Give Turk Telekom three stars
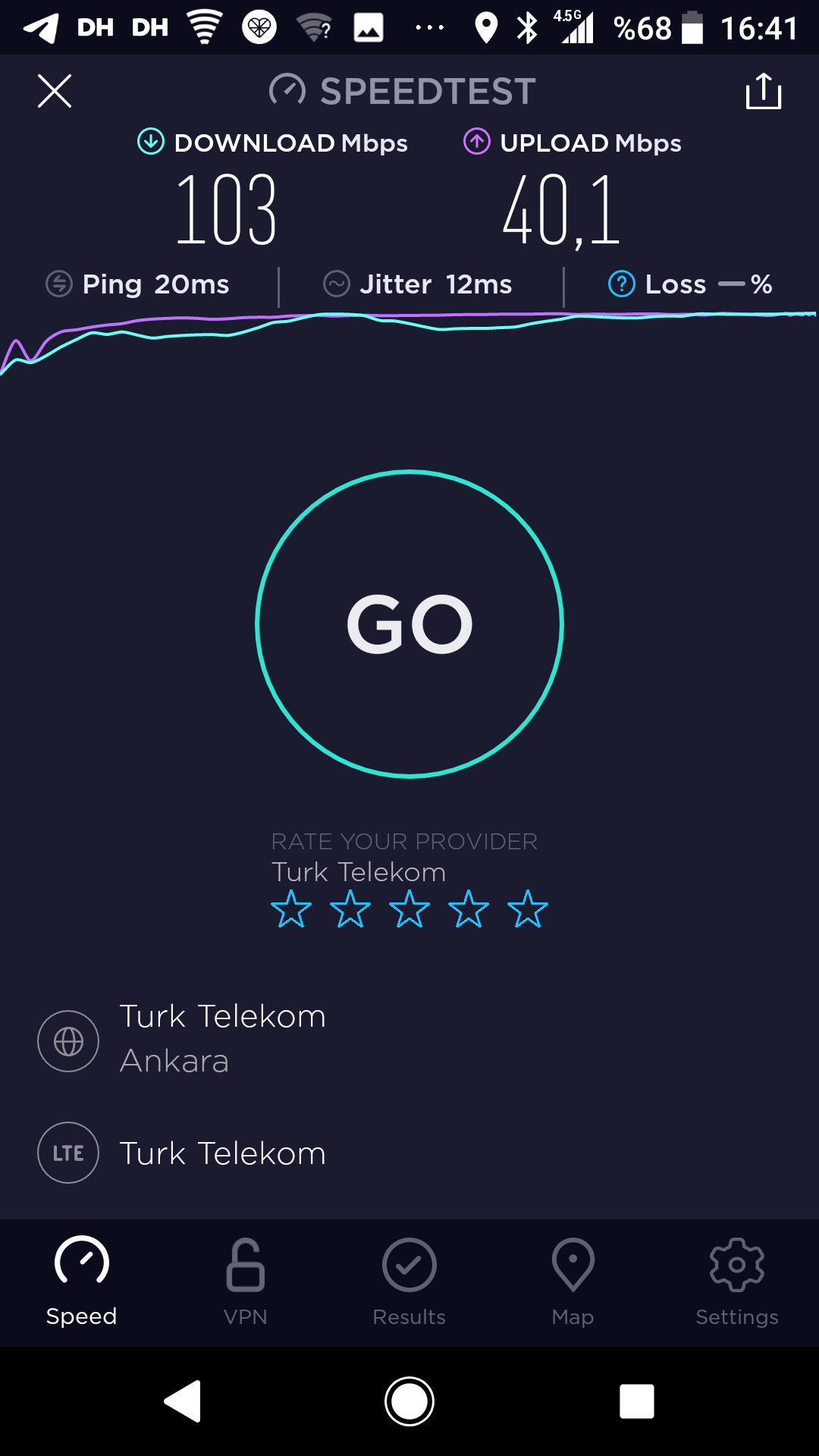819x1456 pixels. (x=409, y=909)
